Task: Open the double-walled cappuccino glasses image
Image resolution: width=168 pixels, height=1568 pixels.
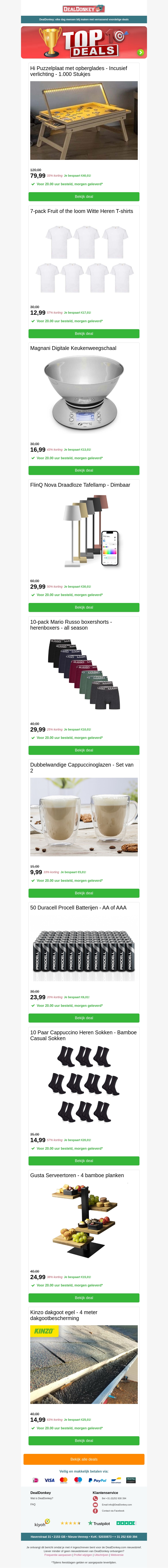Action: pyautogui.click(x=84, y=817)
